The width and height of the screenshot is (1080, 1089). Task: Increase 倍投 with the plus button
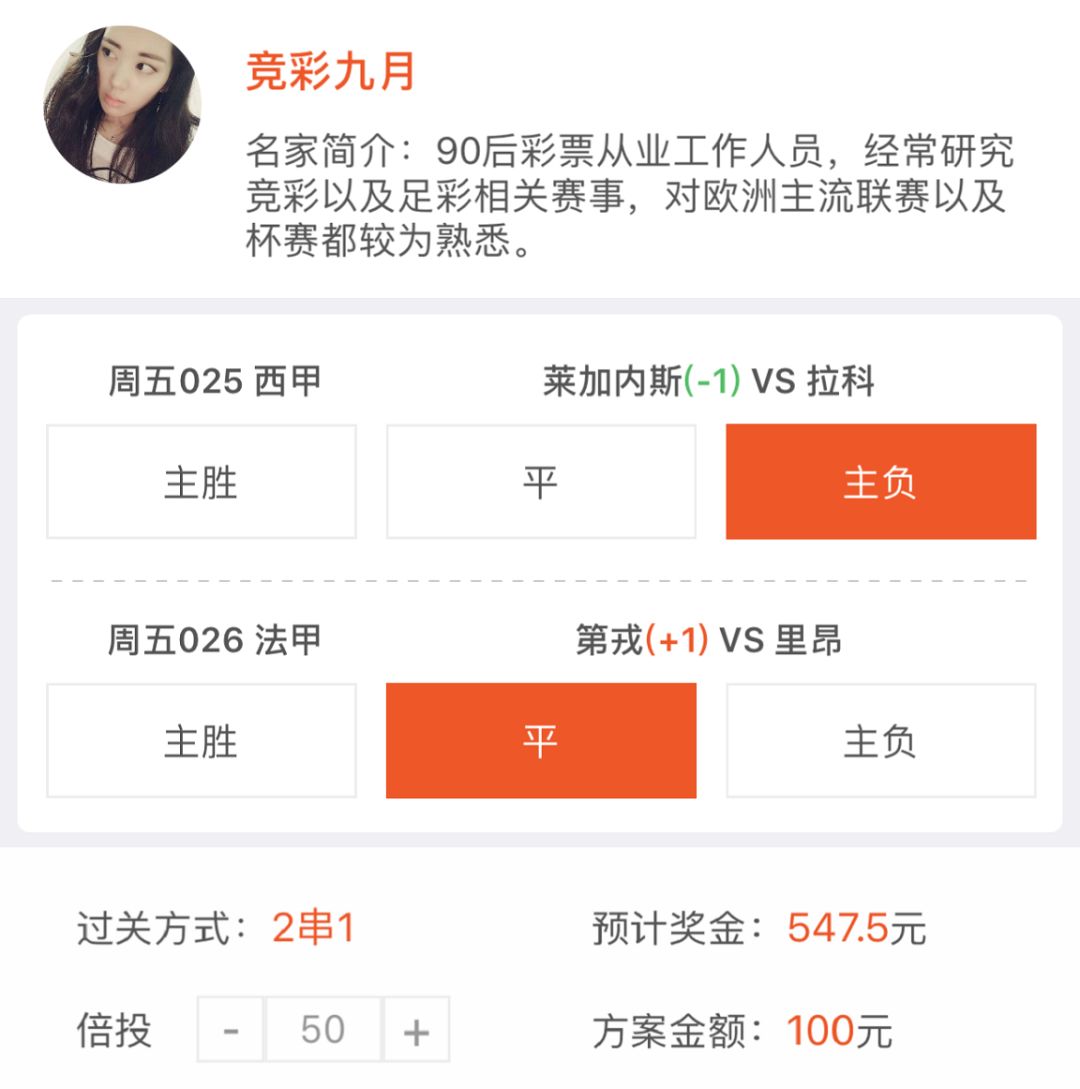416,1029
